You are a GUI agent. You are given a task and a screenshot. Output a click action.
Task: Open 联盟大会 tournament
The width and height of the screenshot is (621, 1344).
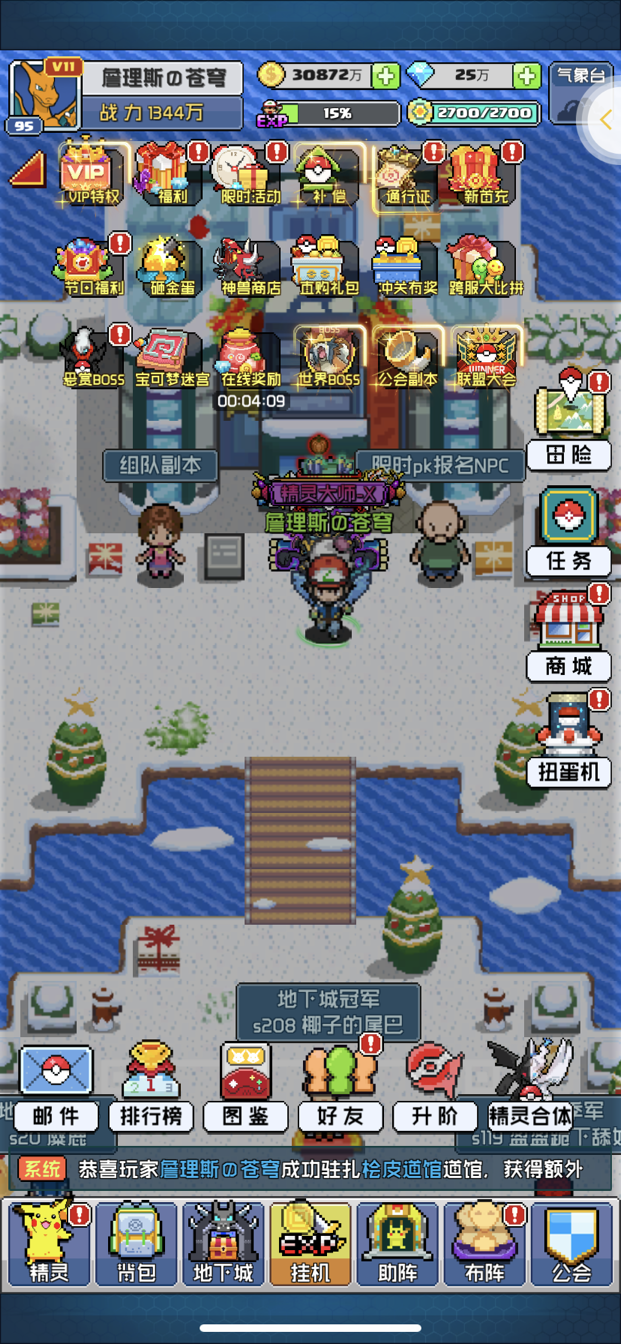coord(486,358)
